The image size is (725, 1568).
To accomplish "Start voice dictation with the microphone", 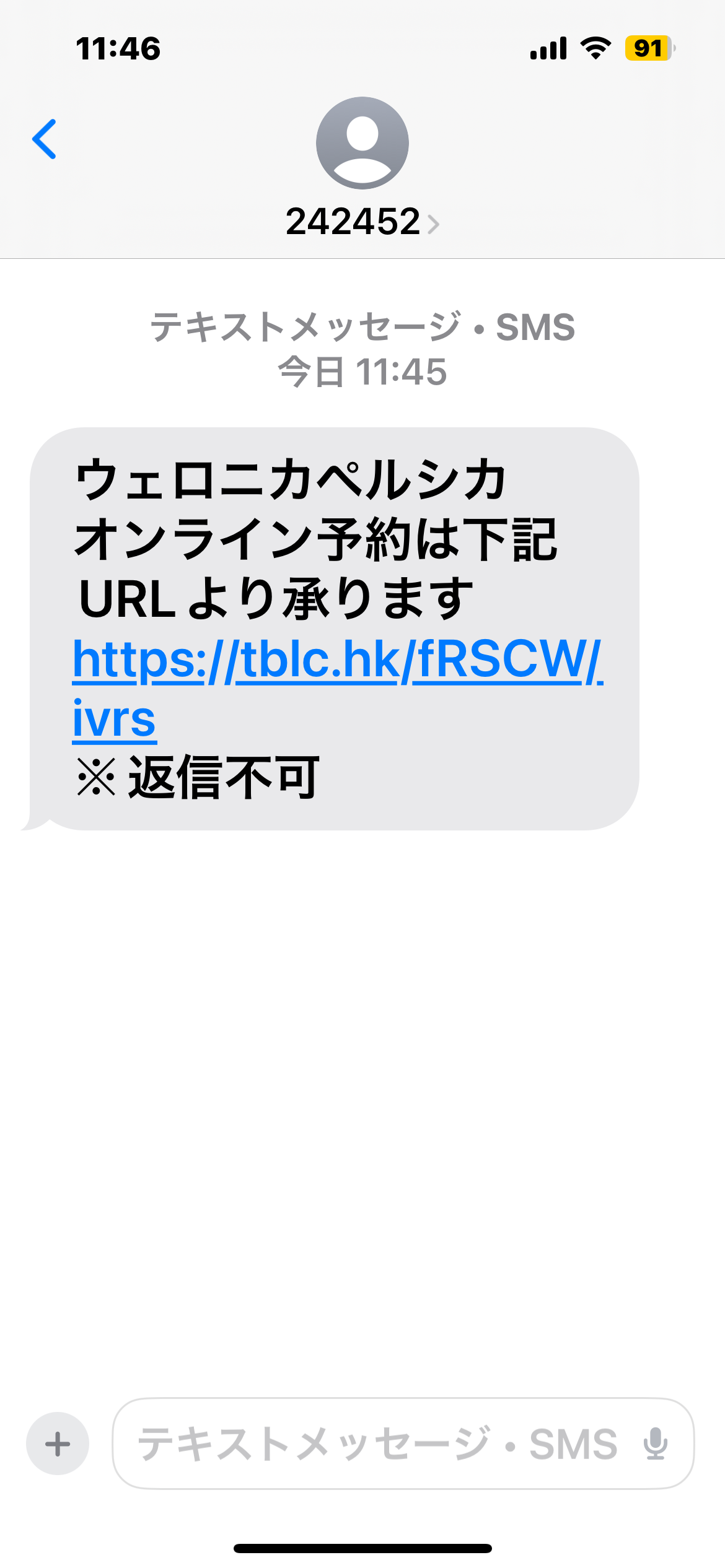I will pos(654,1444).
